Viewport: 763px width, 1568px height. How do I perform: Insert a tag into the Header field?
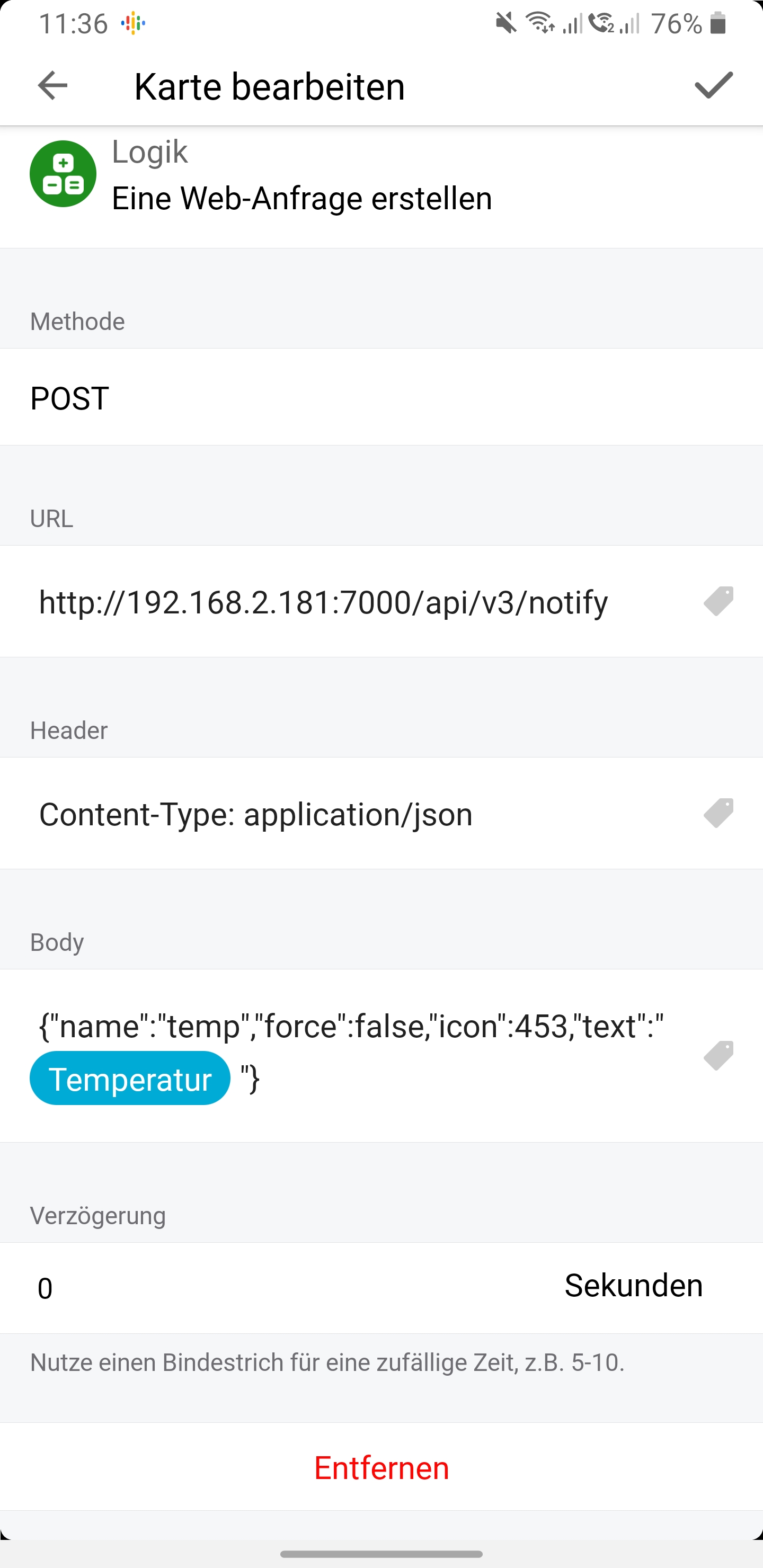(718, 813)
